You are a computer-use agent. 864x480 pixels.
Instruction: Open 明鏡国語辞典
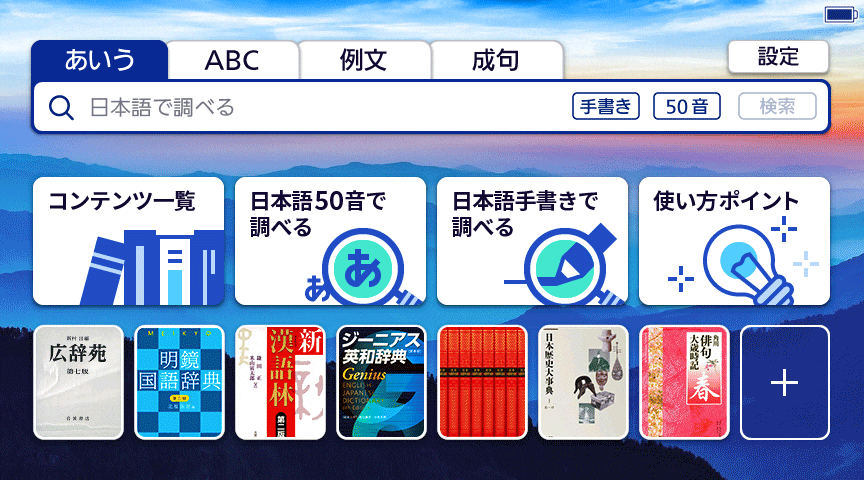tap(180, 382)
